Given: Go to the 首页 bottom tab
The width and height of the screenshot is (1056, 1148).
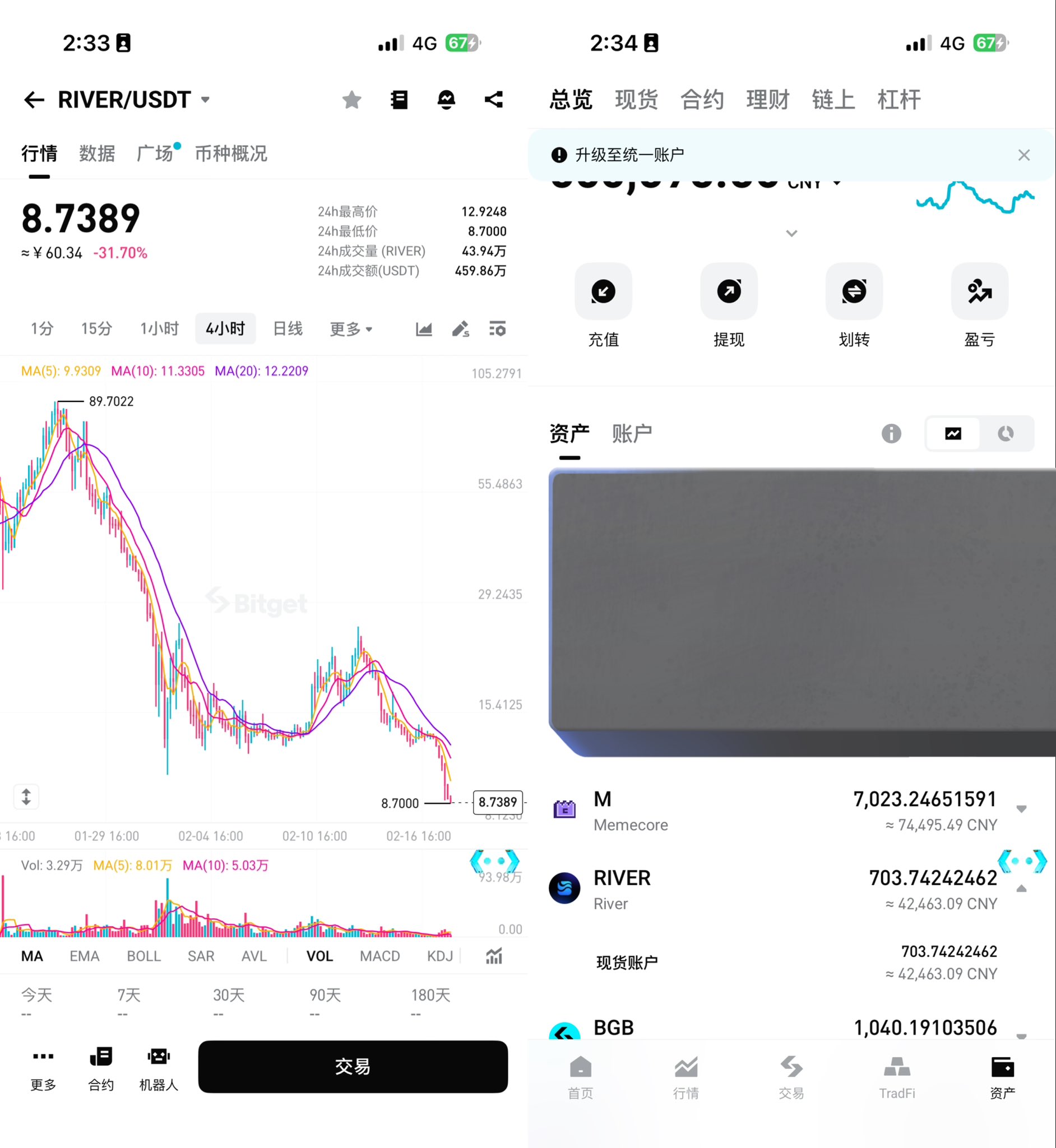Looking at the screenshot, I should (580, 1077).
